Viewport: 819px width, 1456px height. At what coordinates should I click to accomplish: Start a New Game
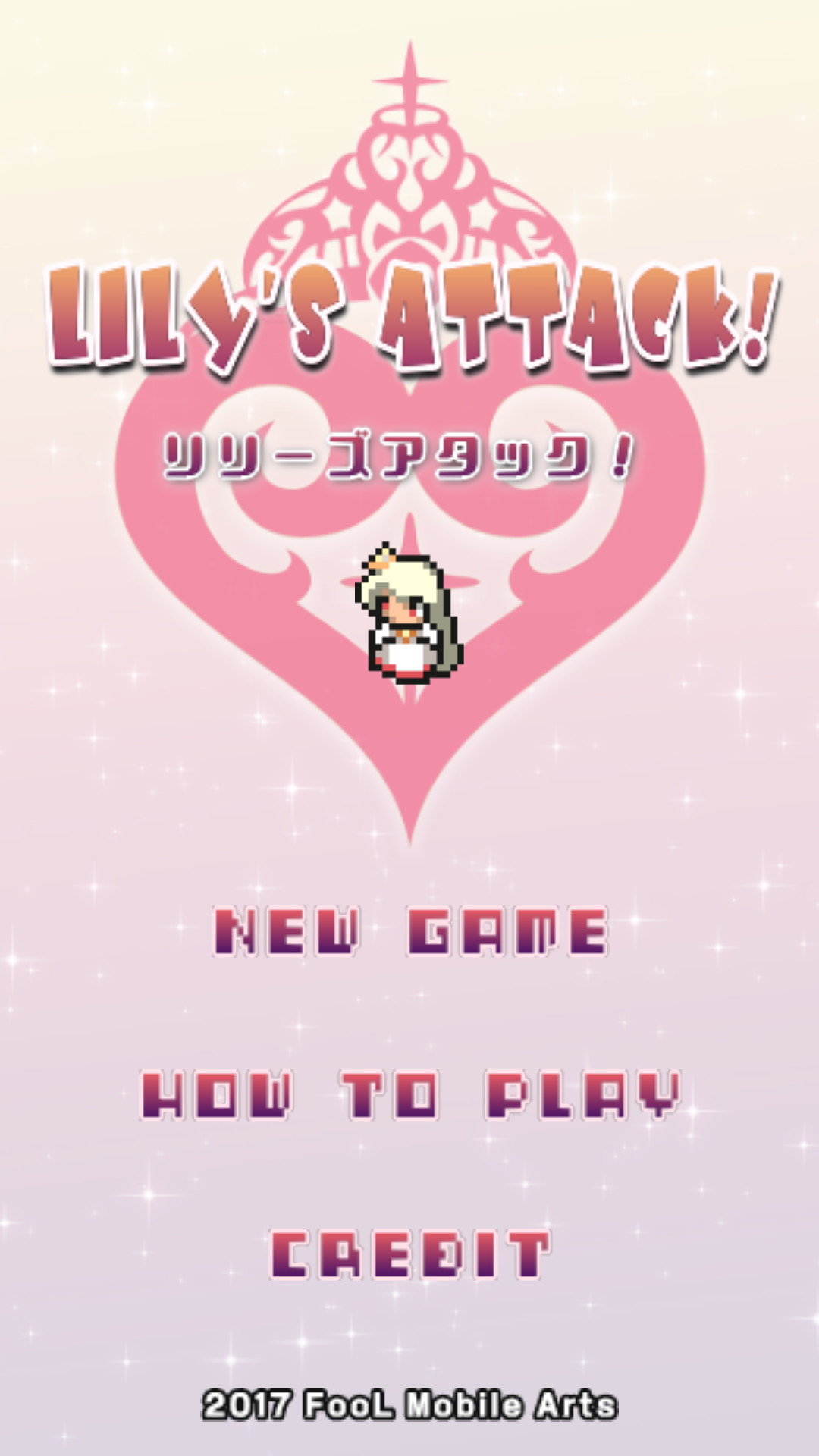410,931
